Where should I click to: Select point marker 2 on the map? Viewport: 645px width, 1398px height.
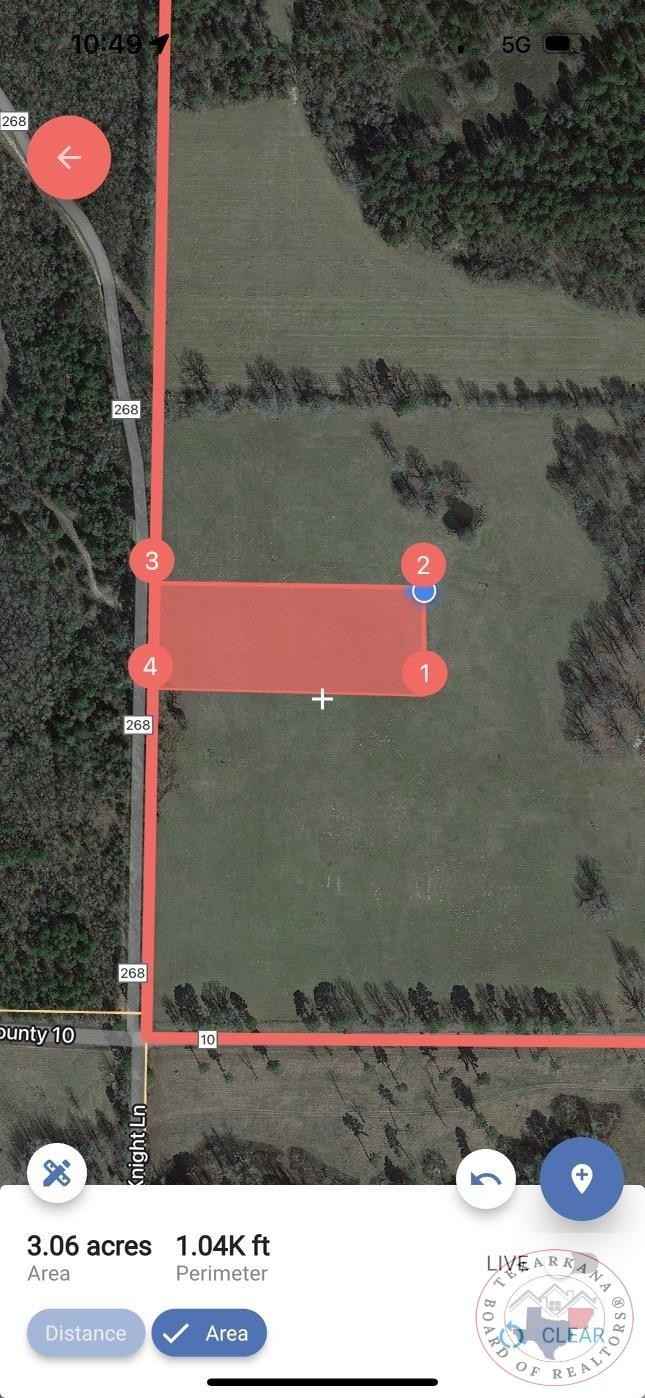423,566
